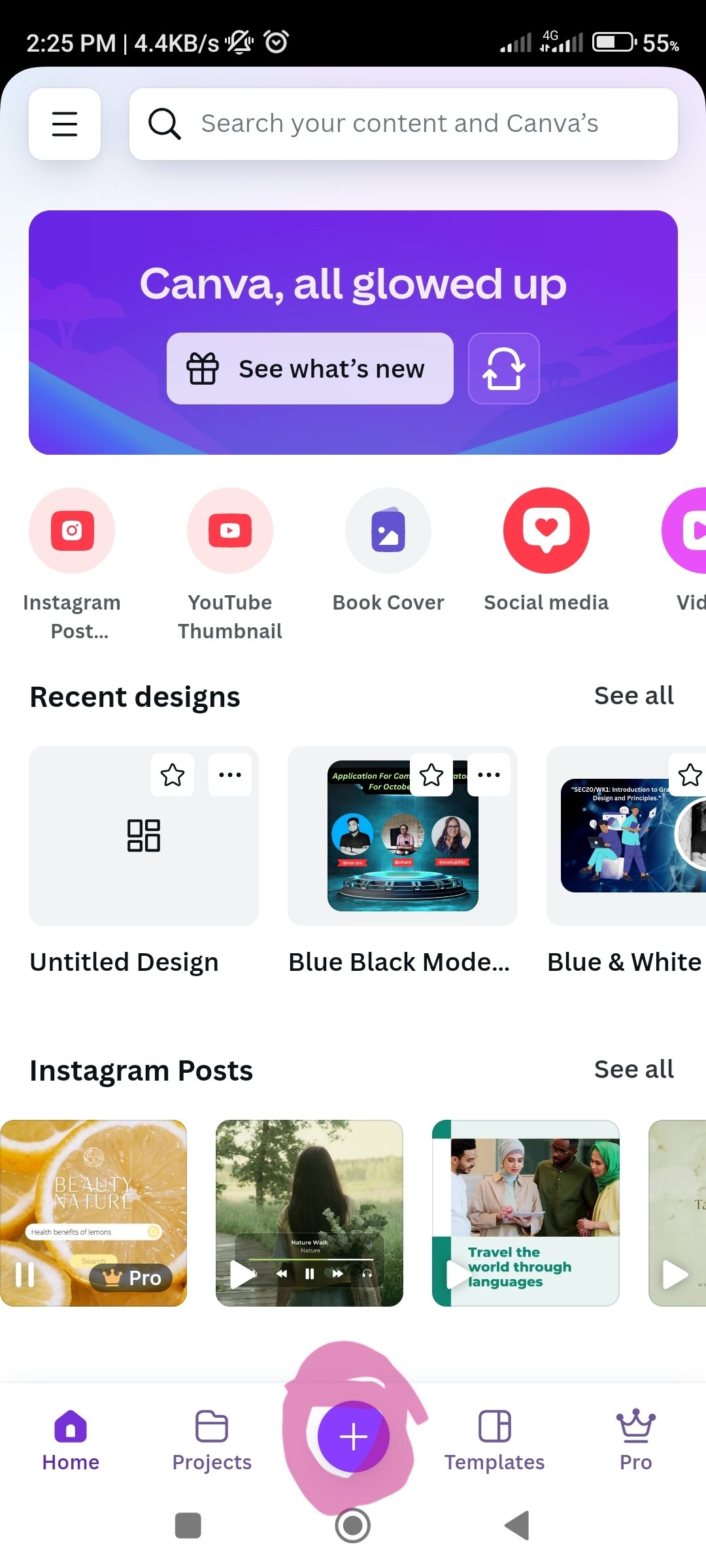
Task: See all recent designs
Action: coord(633,696)
